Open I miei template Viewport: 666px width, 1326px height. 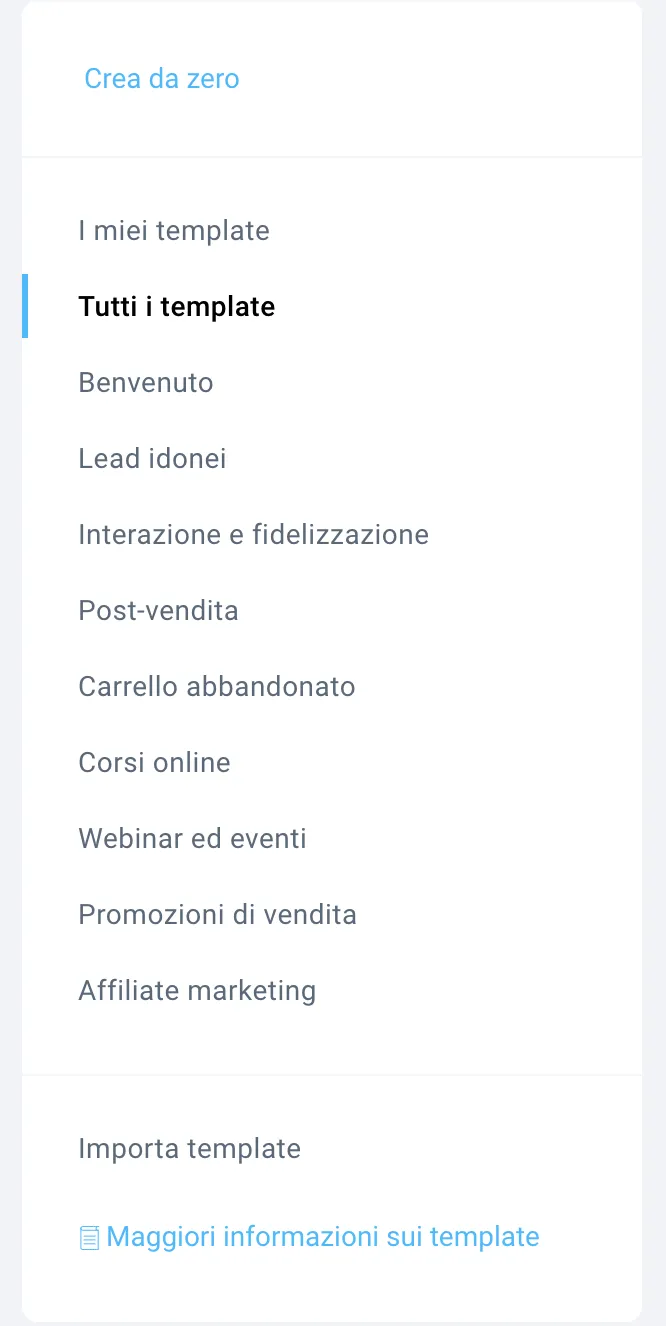(174, 231)
